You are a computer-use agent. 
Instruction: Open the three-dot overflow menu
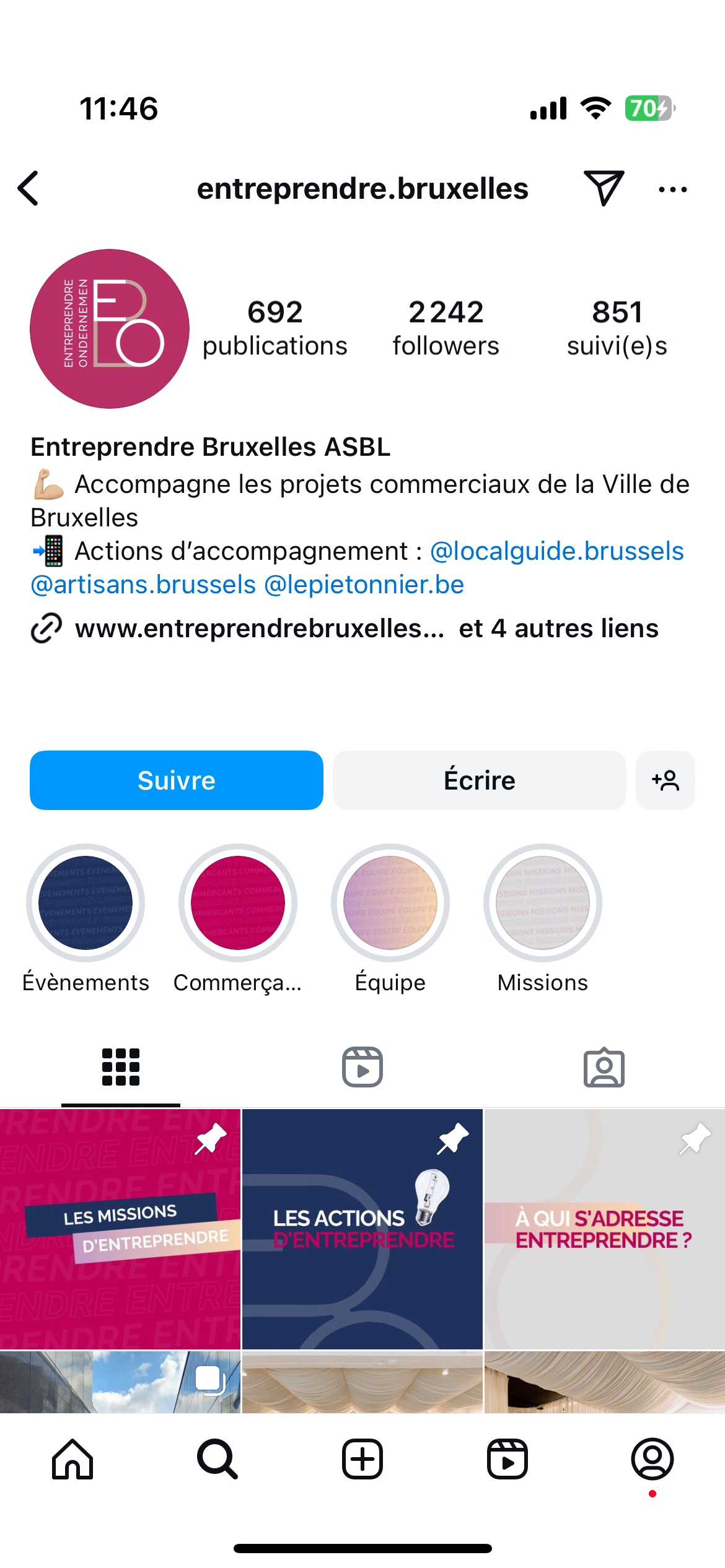(x=672, y=189)
